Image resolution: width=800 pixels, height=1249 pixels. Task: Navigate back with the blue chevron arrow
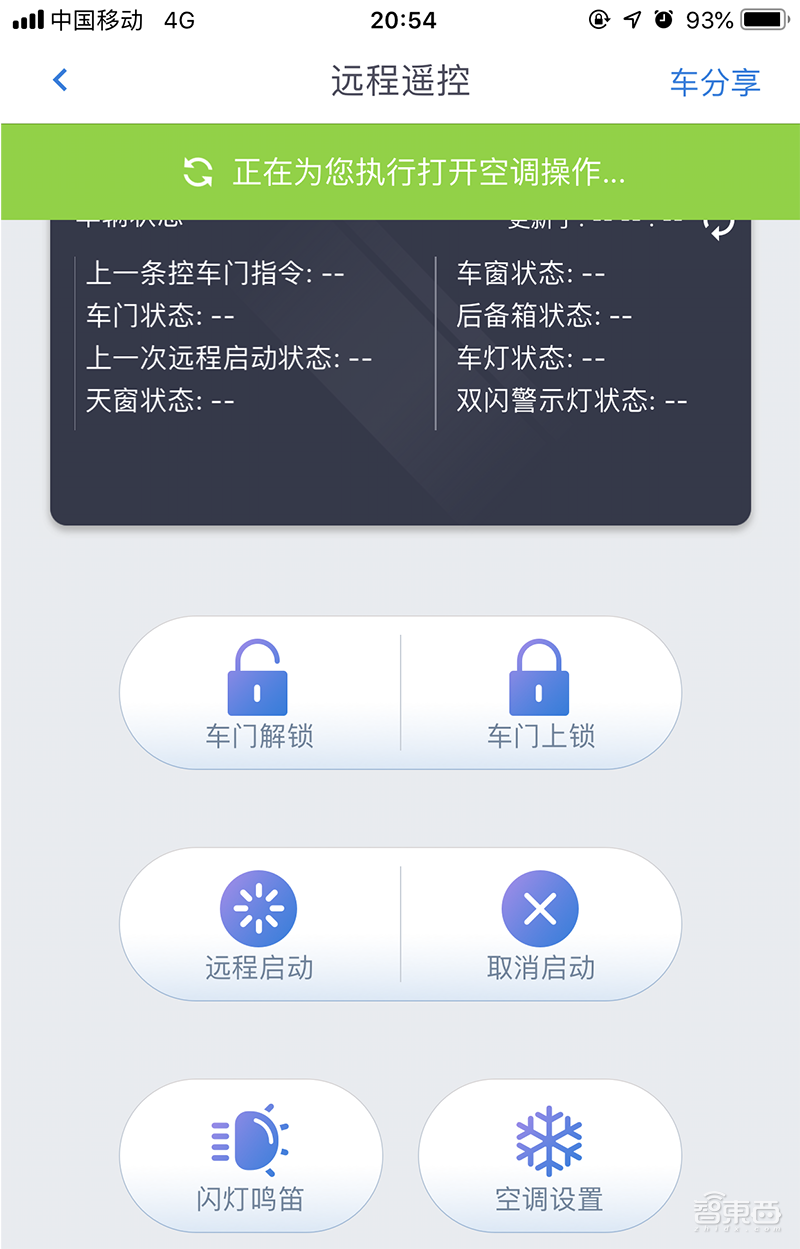(58, 79)
